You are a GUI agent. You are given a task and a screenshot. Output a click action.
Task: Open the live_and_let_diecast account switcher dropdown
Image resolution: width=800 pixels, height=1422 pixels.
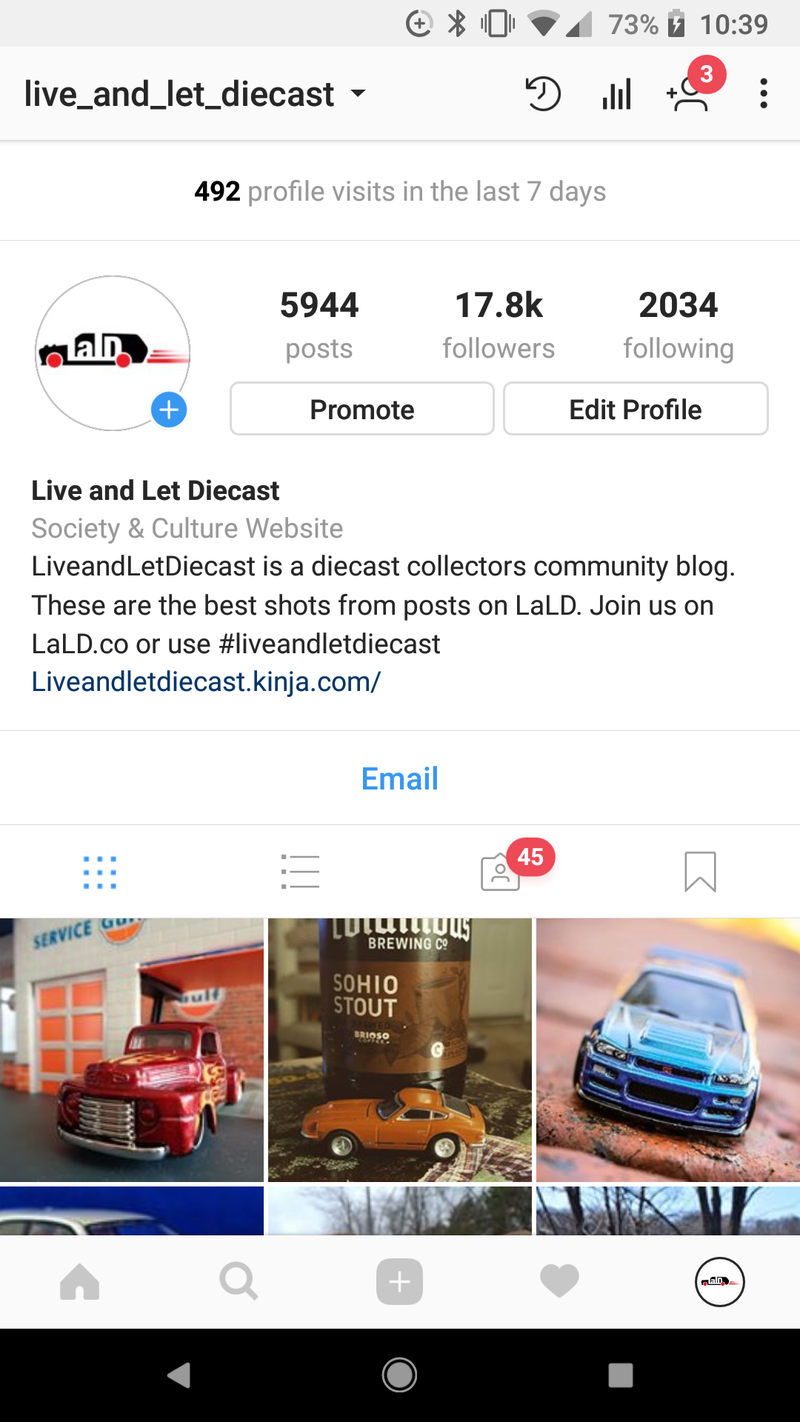[x=195, y=94]
